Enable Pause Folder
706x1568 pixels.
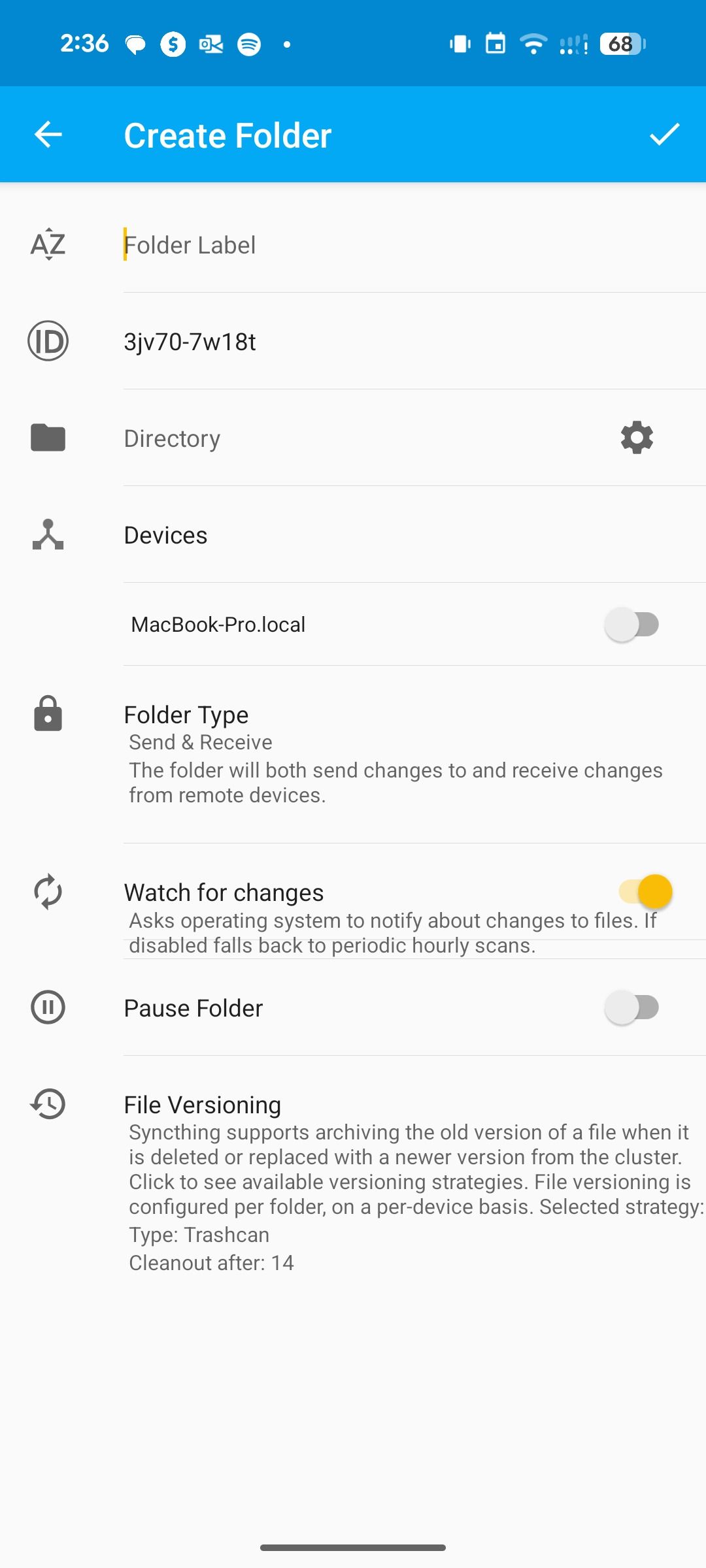pyautogui.click(x=631, y=1007)
